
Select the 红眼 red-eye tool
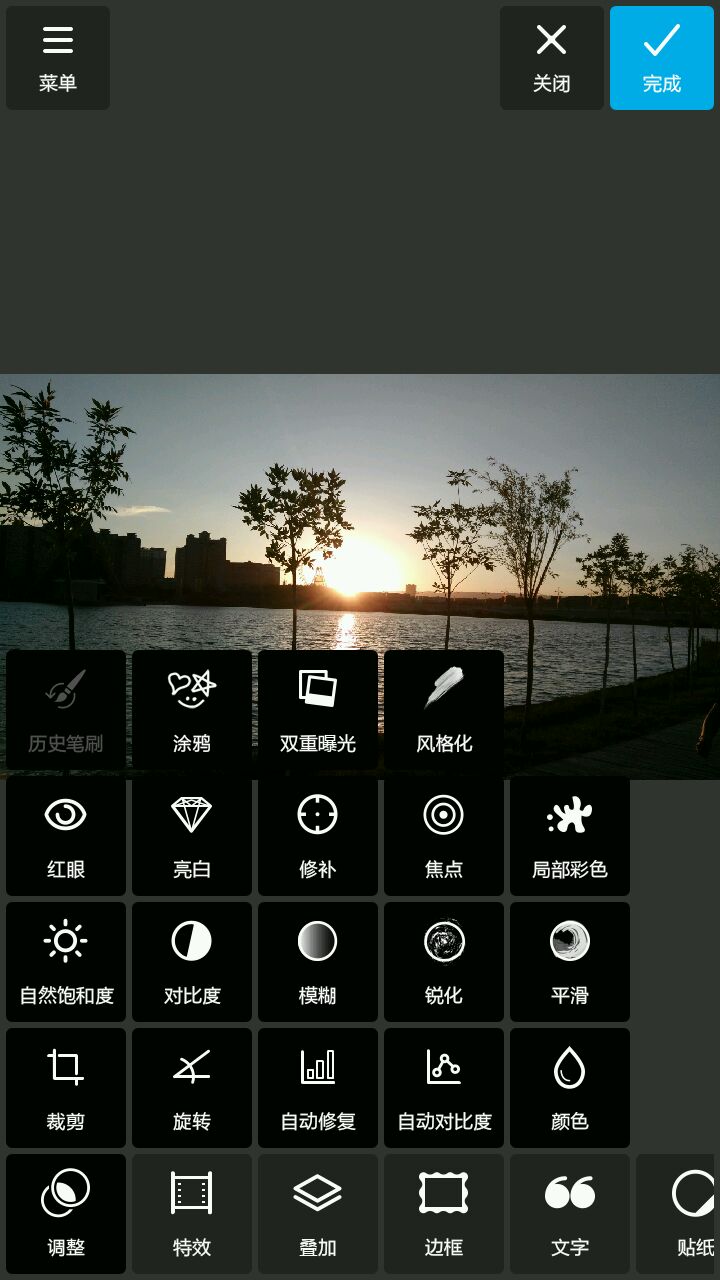click(x=66, y=836)
